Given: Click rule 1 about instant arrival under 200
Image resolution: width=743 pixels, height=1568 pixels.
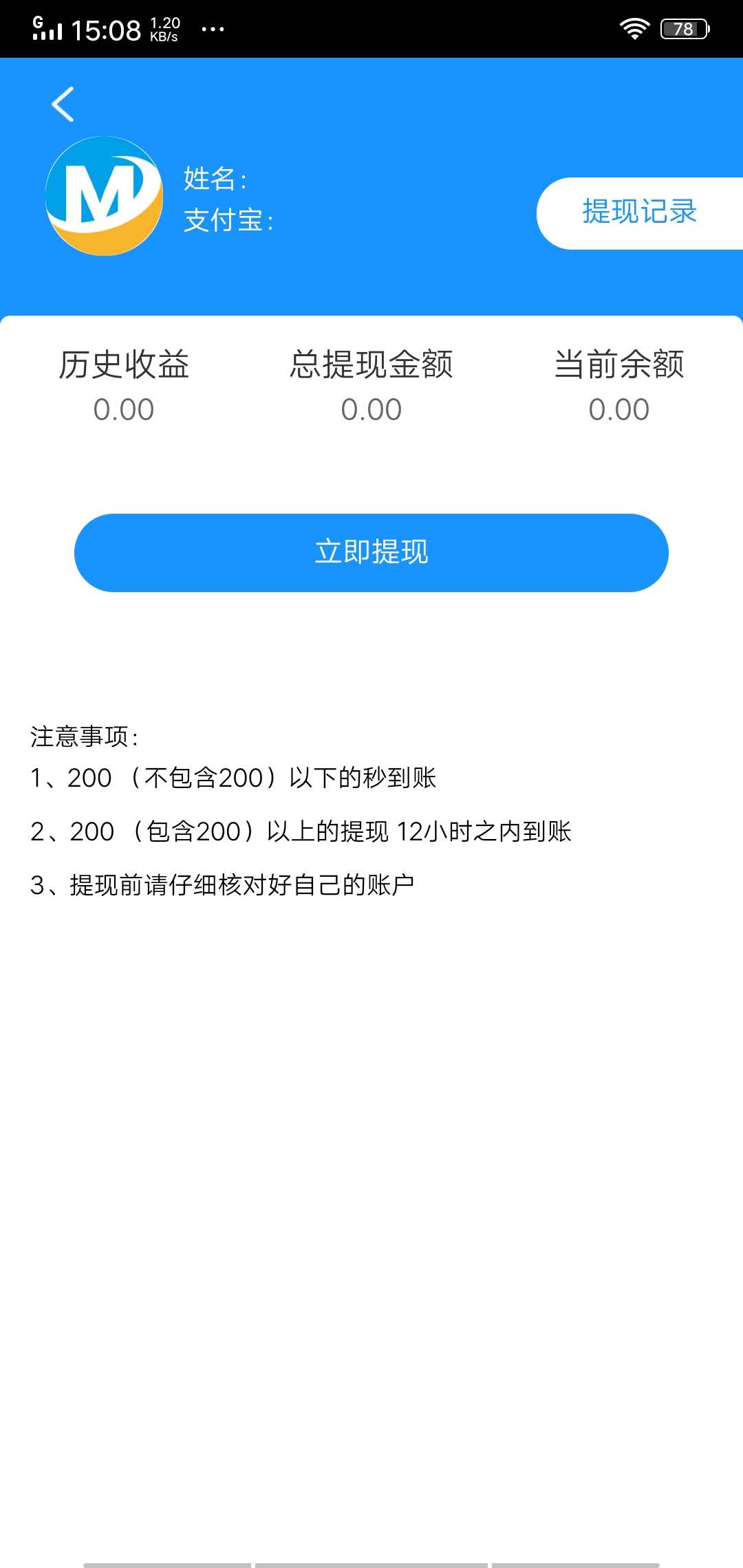Looking at the screenshot, I should click(x=233, y=778).
